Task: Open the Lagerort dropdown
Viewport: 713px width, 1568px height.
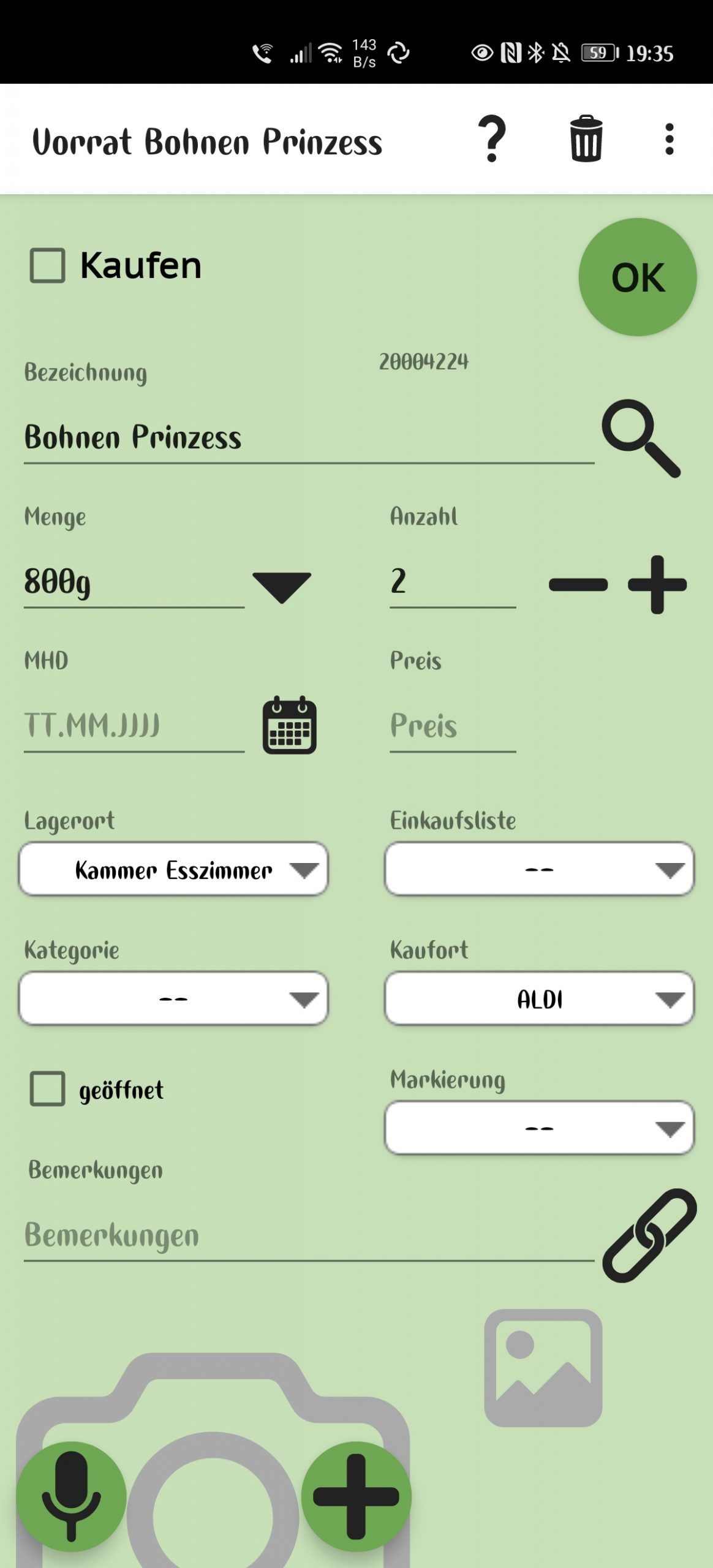Action: pyautogui.click(x=173, y=870)
